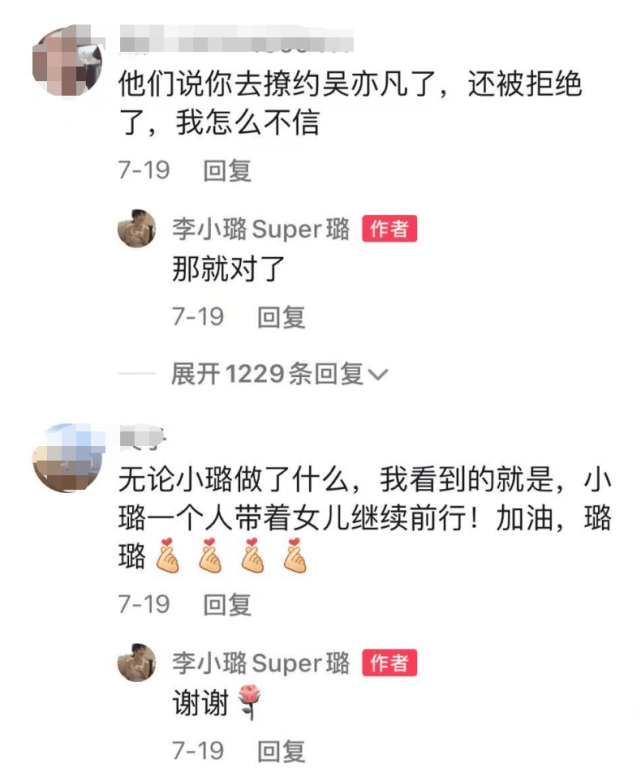Reply to author's '那就对了' response
The width and height of the screenshot is (641, 772).
(281, 317)
